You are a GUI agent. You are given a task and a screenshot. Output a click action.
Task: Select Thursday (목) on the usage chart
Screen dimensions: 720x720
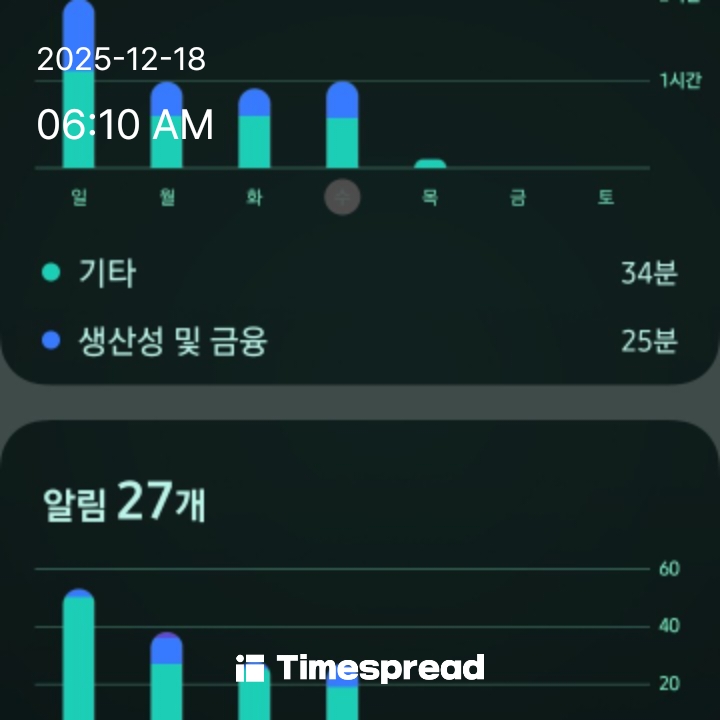tap(430, 197)
